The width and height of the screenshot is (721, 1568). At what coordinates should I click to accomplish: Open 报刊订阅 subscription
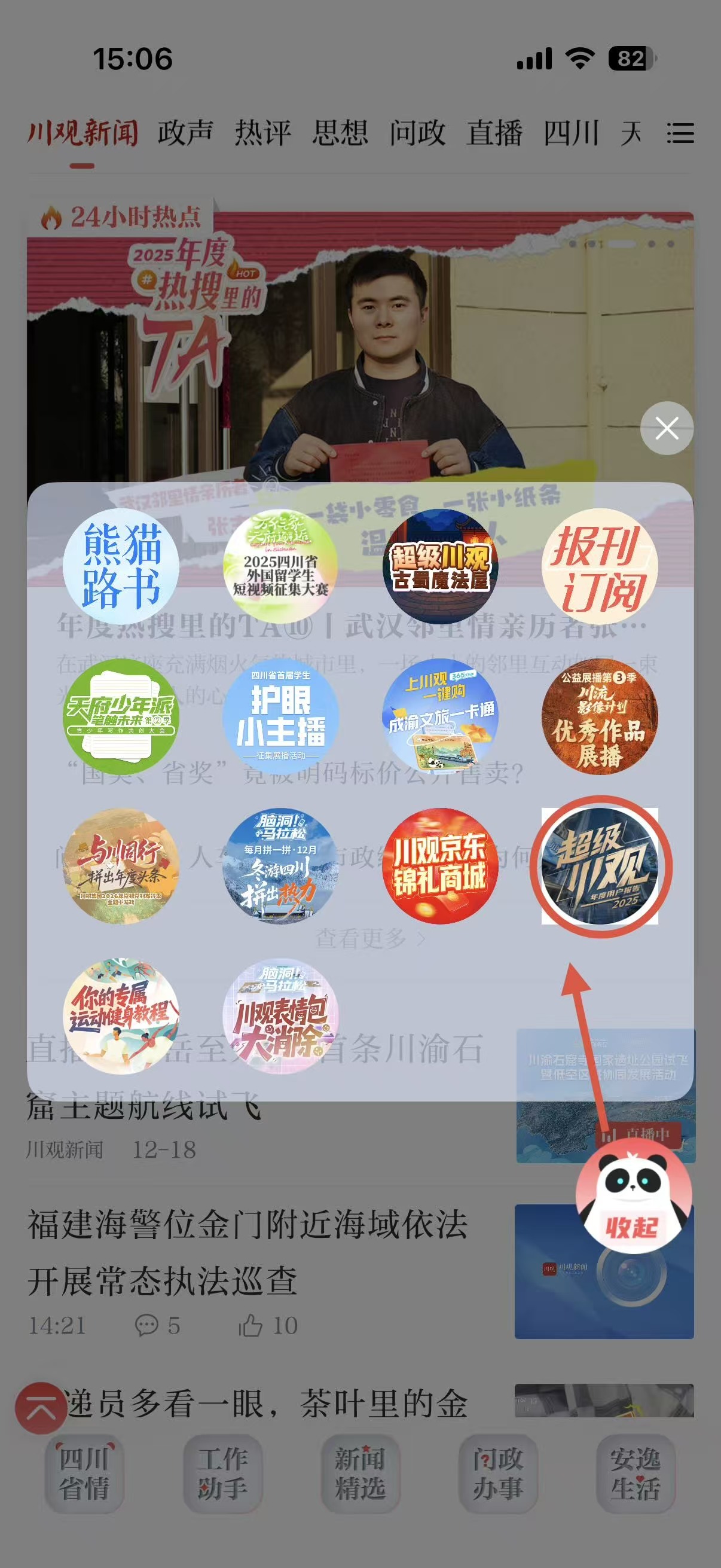tap(599, 566)
